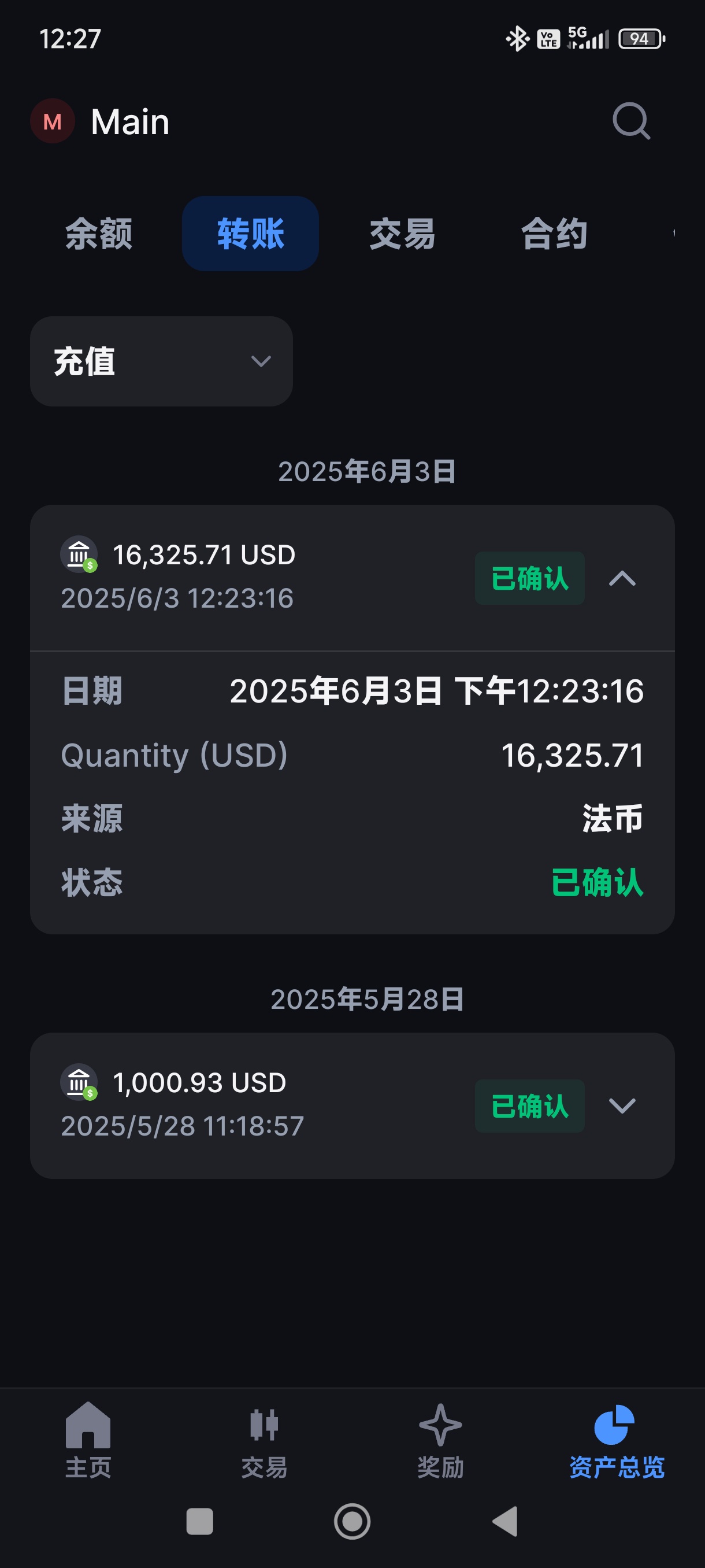The width and height of the screenshot is (705, 1568).
Task: Open the 合约 tab
Action: [554, 234]
